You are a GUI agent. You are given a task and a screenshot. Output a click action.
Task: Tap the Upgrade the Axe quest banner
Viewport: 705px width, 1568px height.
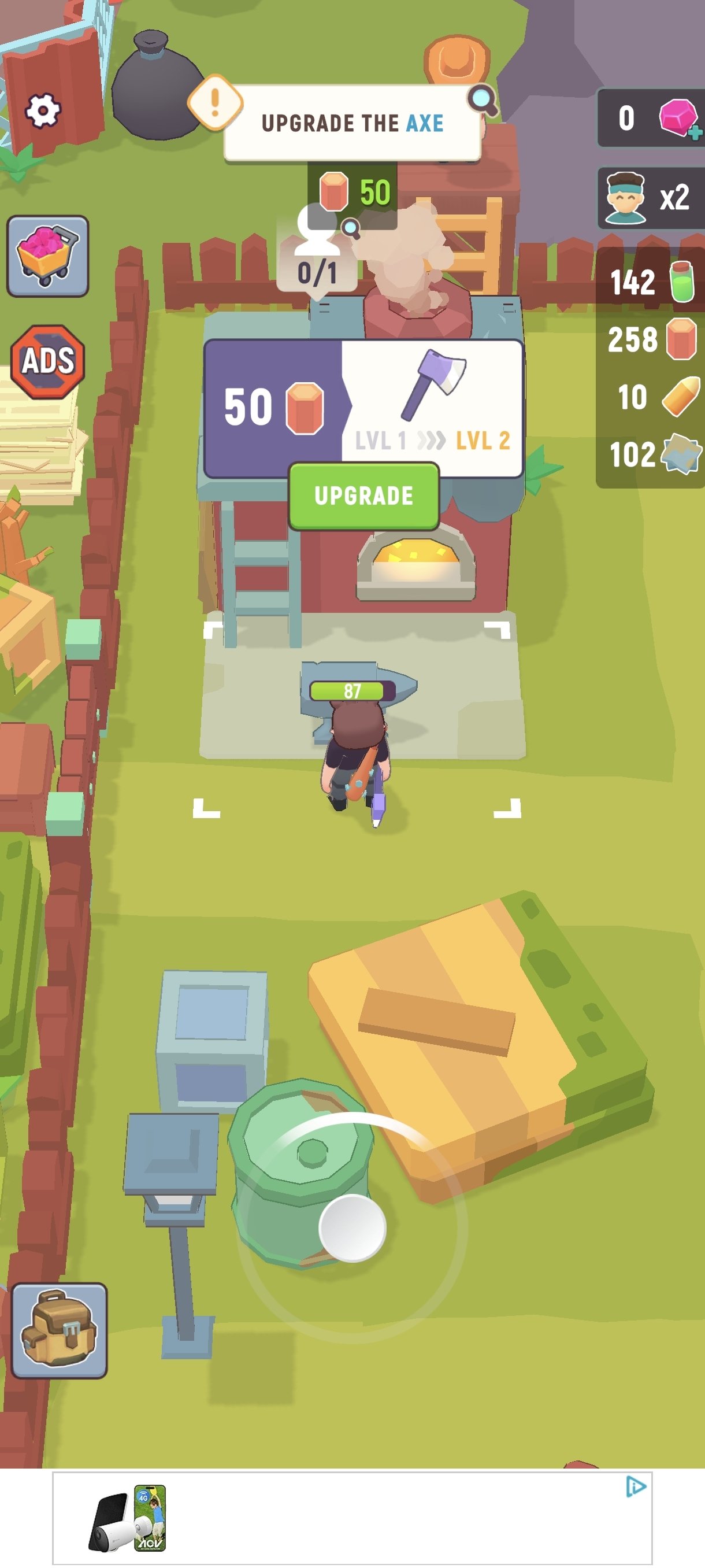(352, 123)
